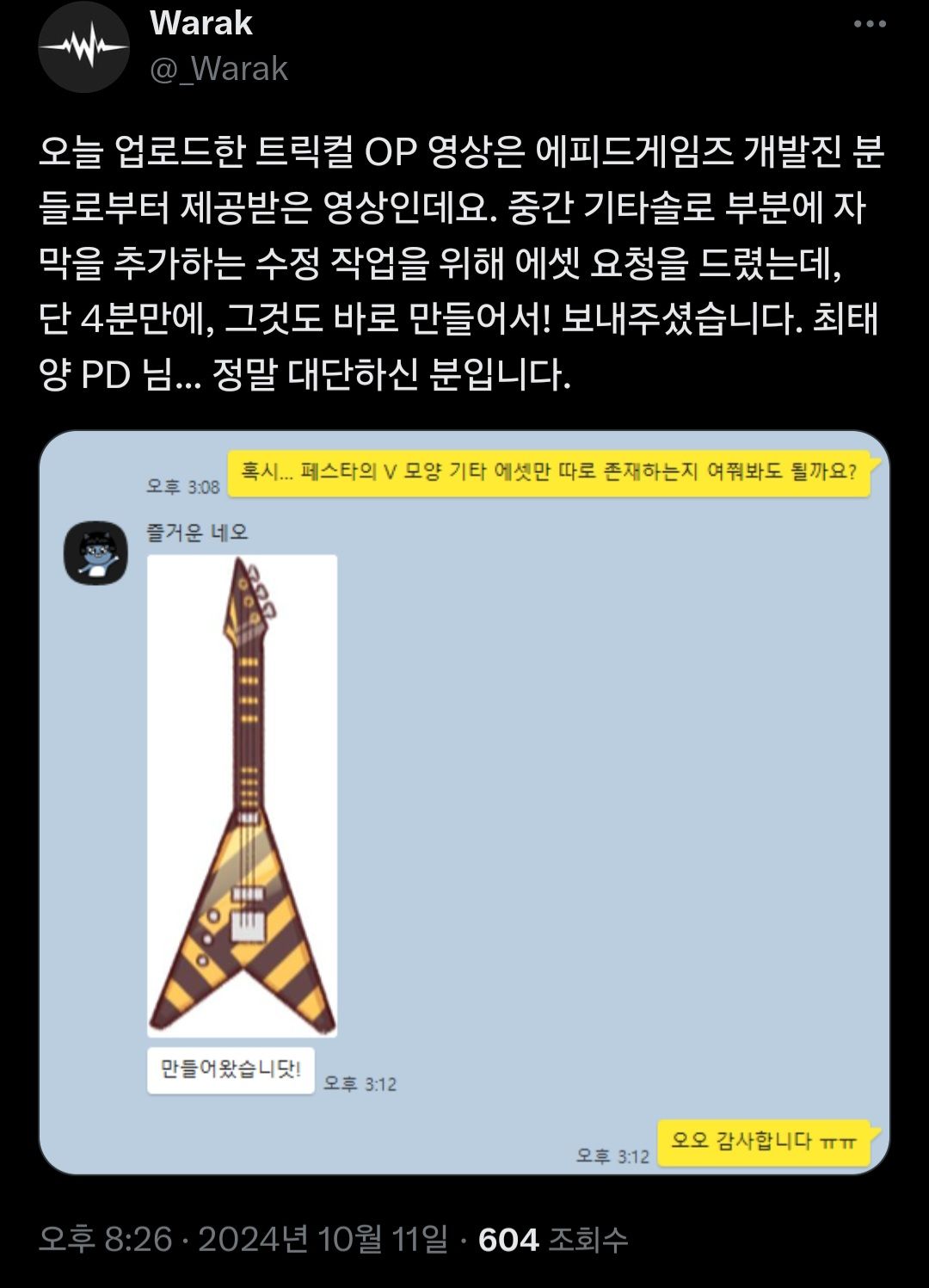929x1288 pixels.
Task: Open the tweet's three-dot overflow menu
Action: point(870,24)
